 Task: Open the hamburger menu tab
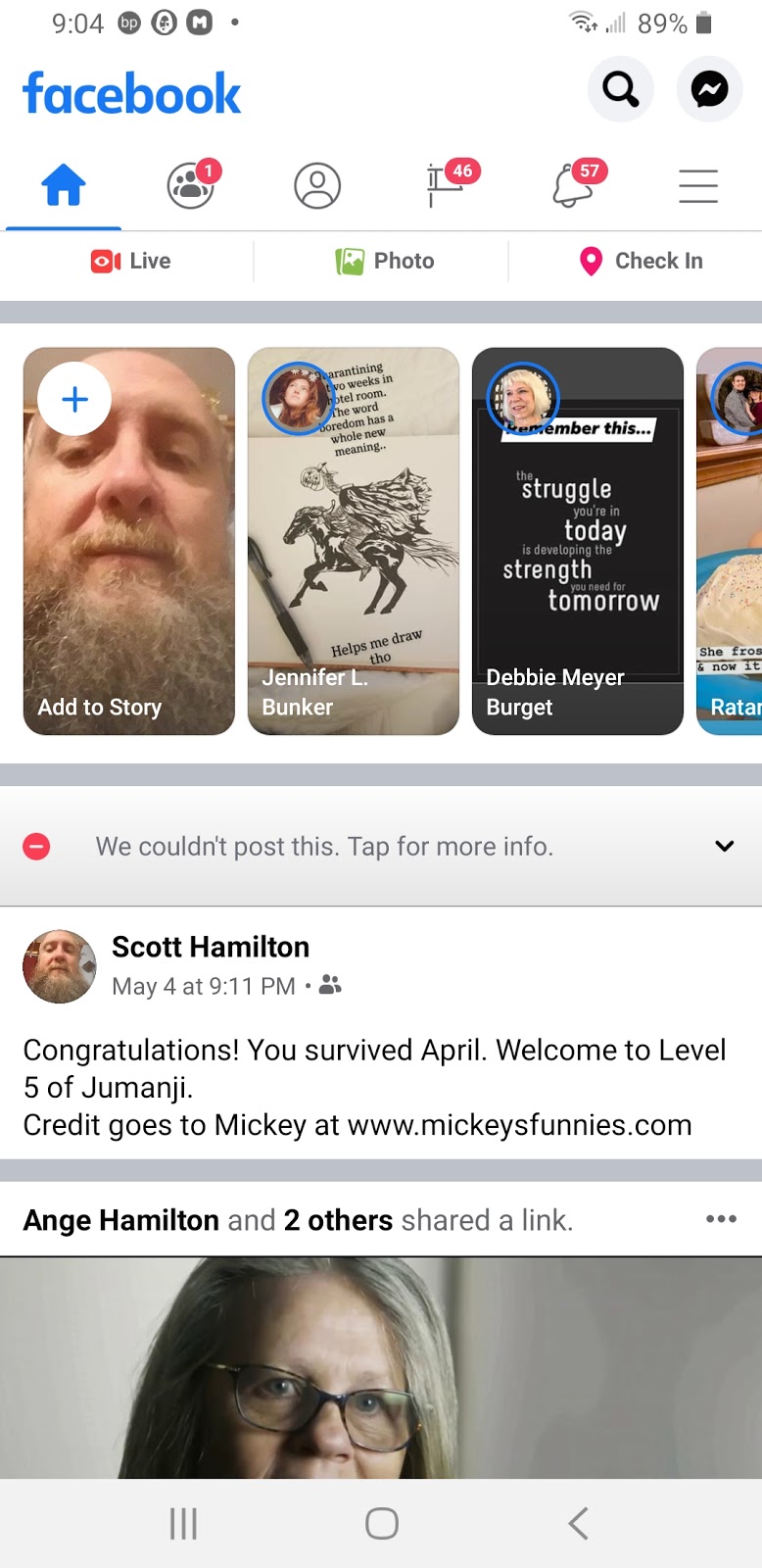coord(698,185)
